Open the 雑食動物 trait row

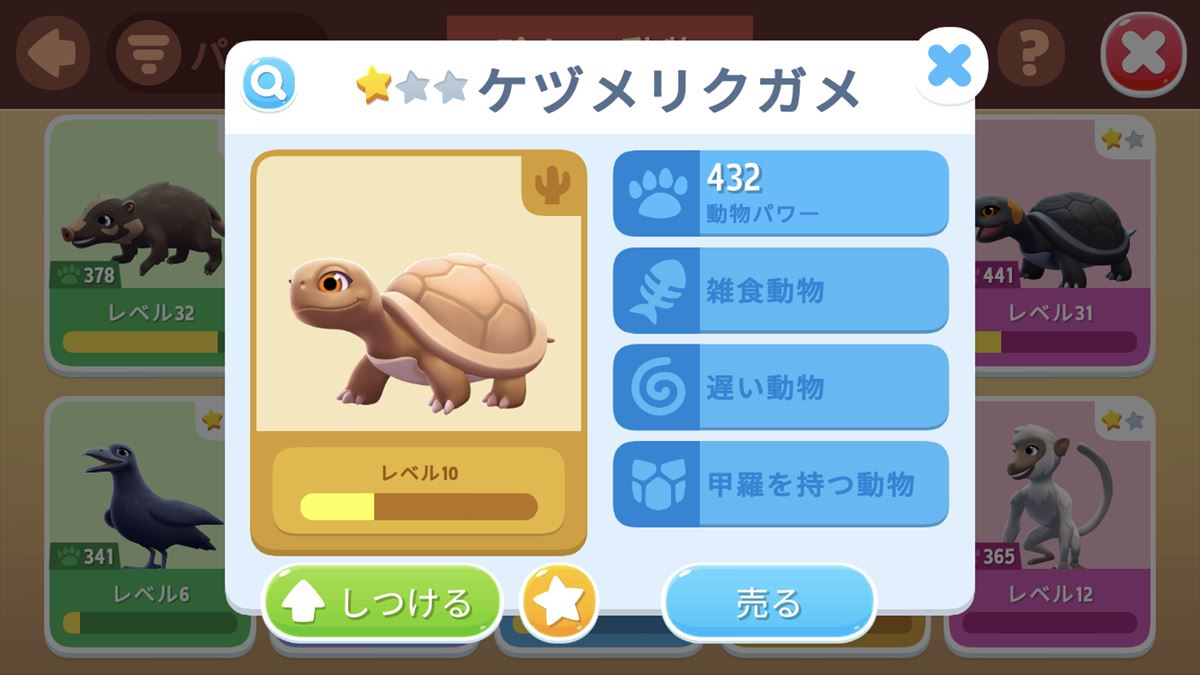(780, 290)
